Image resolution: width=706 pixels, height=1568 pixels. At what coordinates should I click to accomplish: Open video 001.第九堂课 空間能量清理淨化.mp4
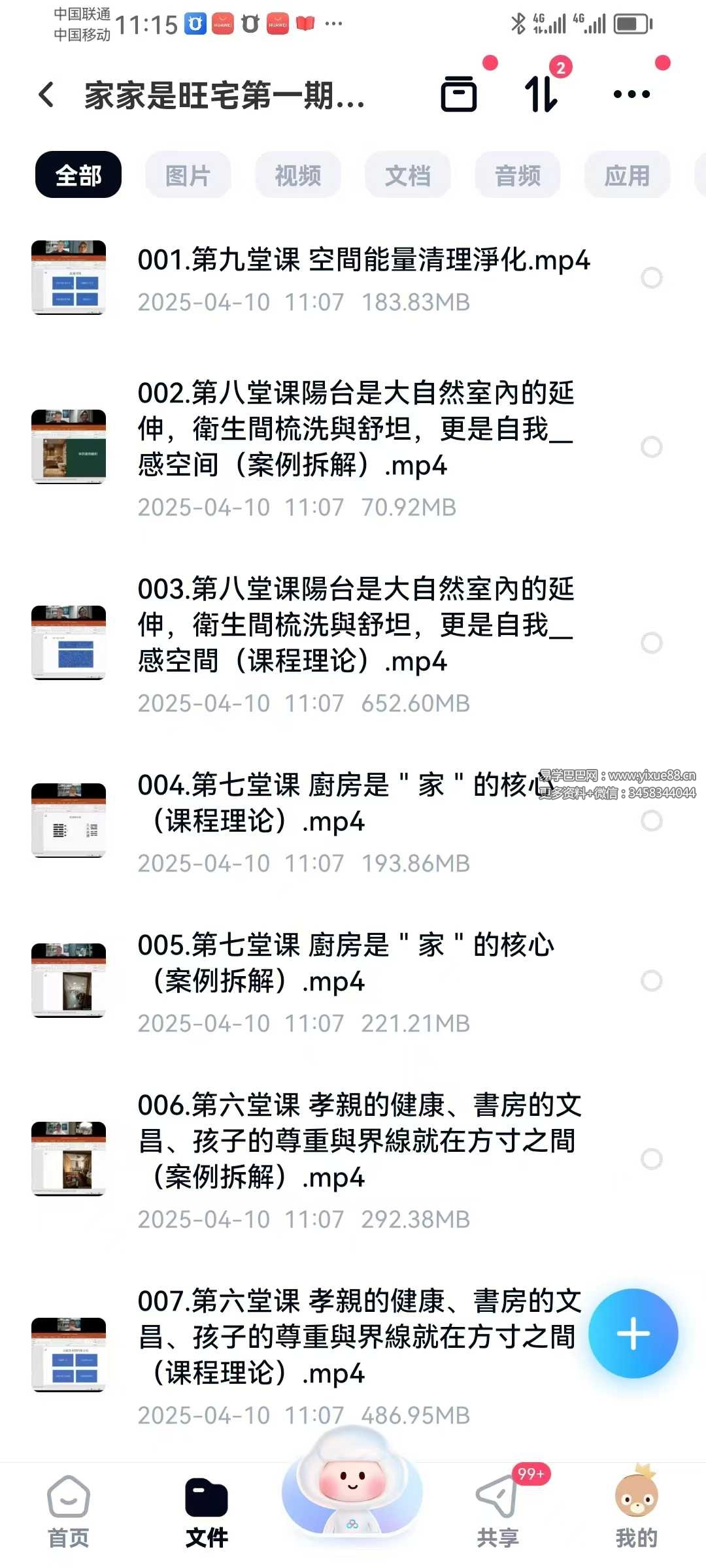coord(353,278)
